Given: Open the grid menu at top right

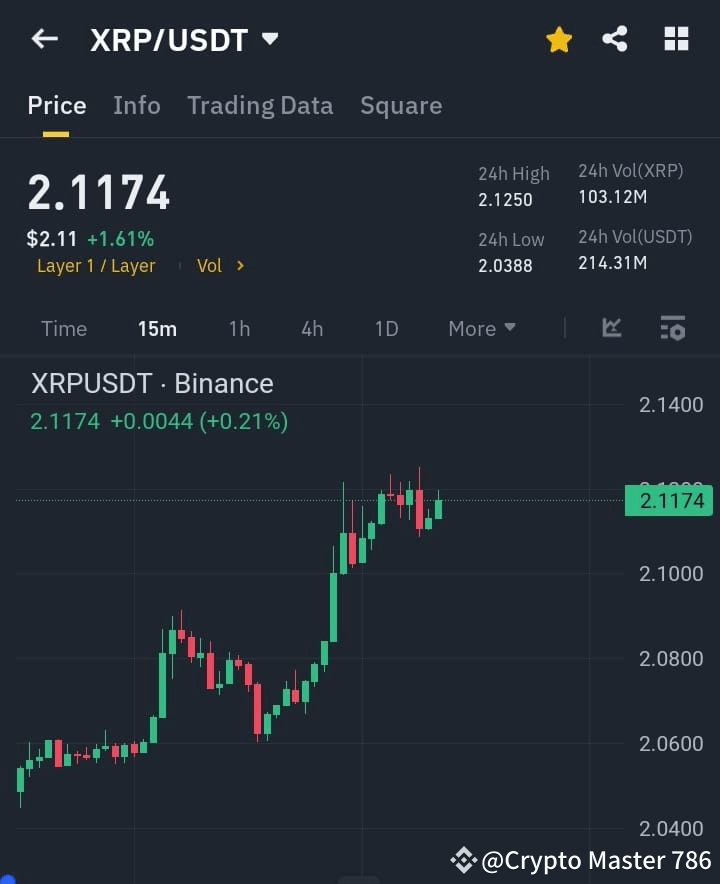Looking at the screenshot, I should tap(676, 39).
